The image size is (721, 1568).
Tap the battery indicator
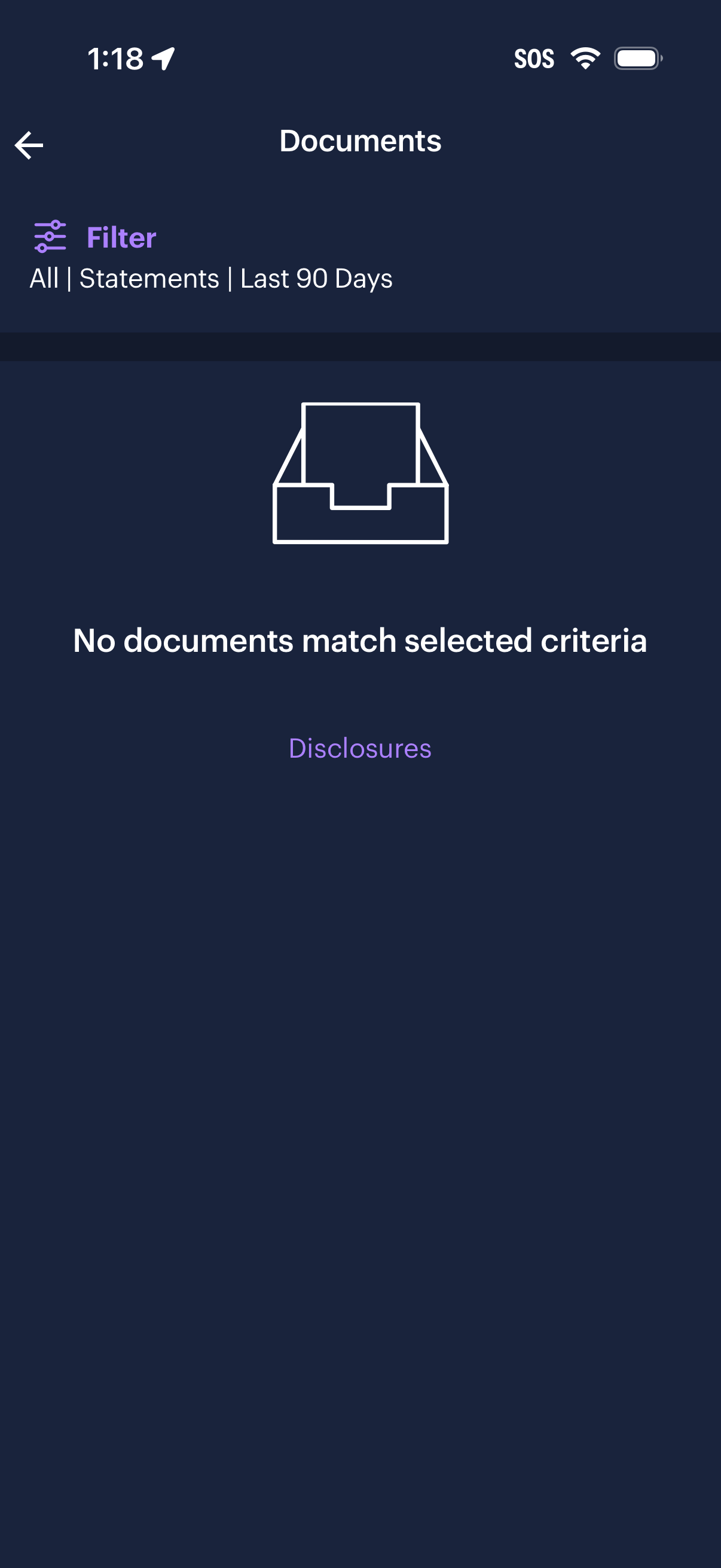point(637,58)
